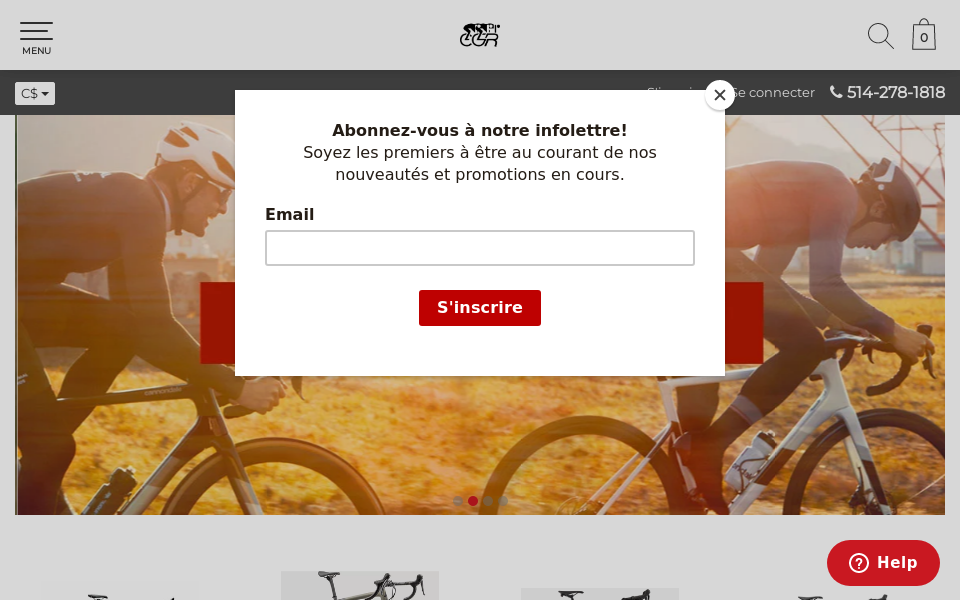Tap the S'inscrire button
The width and height of the screenshot is (960, 600).
pyautogui.click(x=480, y=308)
